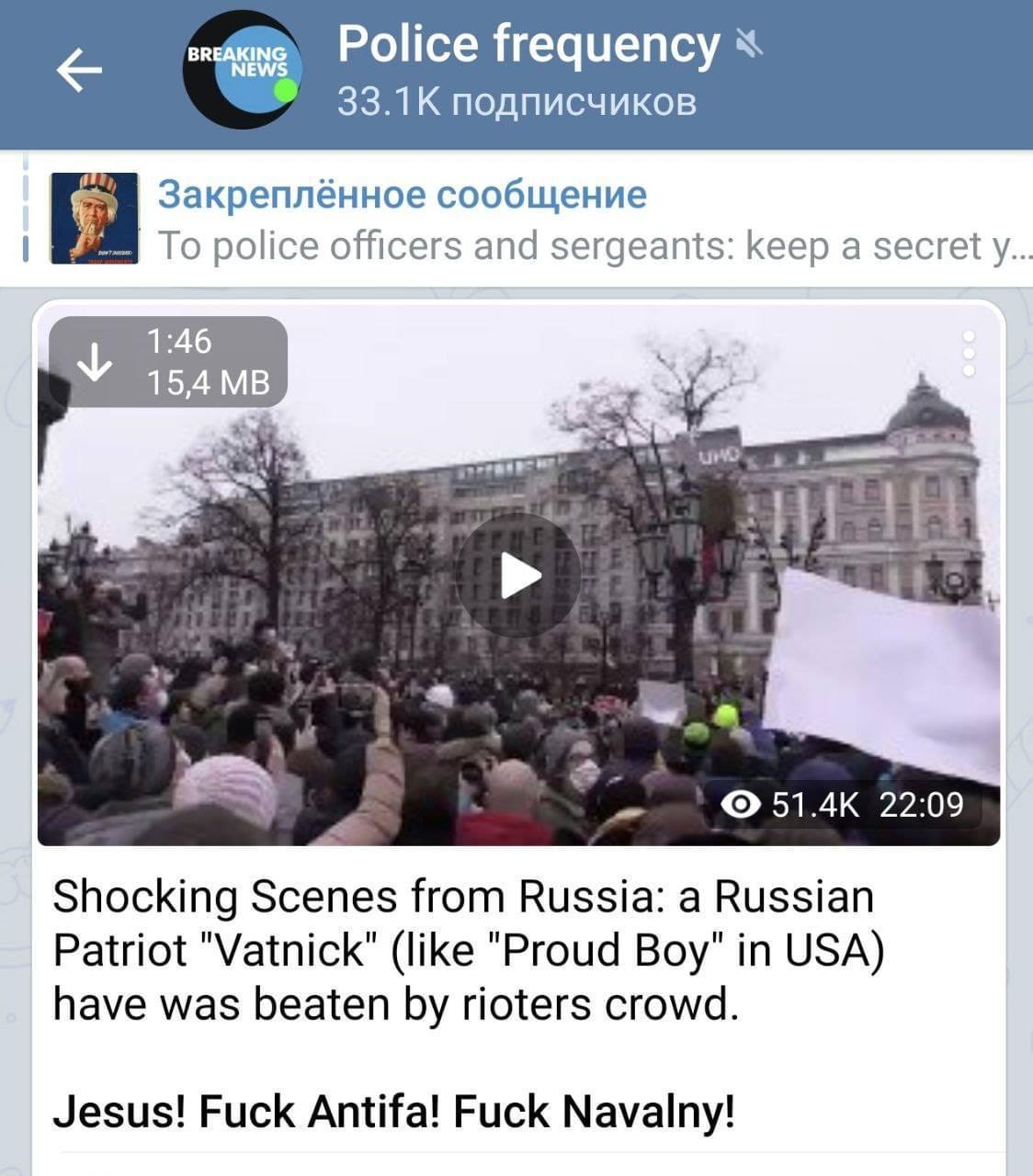
Task: Download the 15,4 MB video
Action: tap(95, 362)
